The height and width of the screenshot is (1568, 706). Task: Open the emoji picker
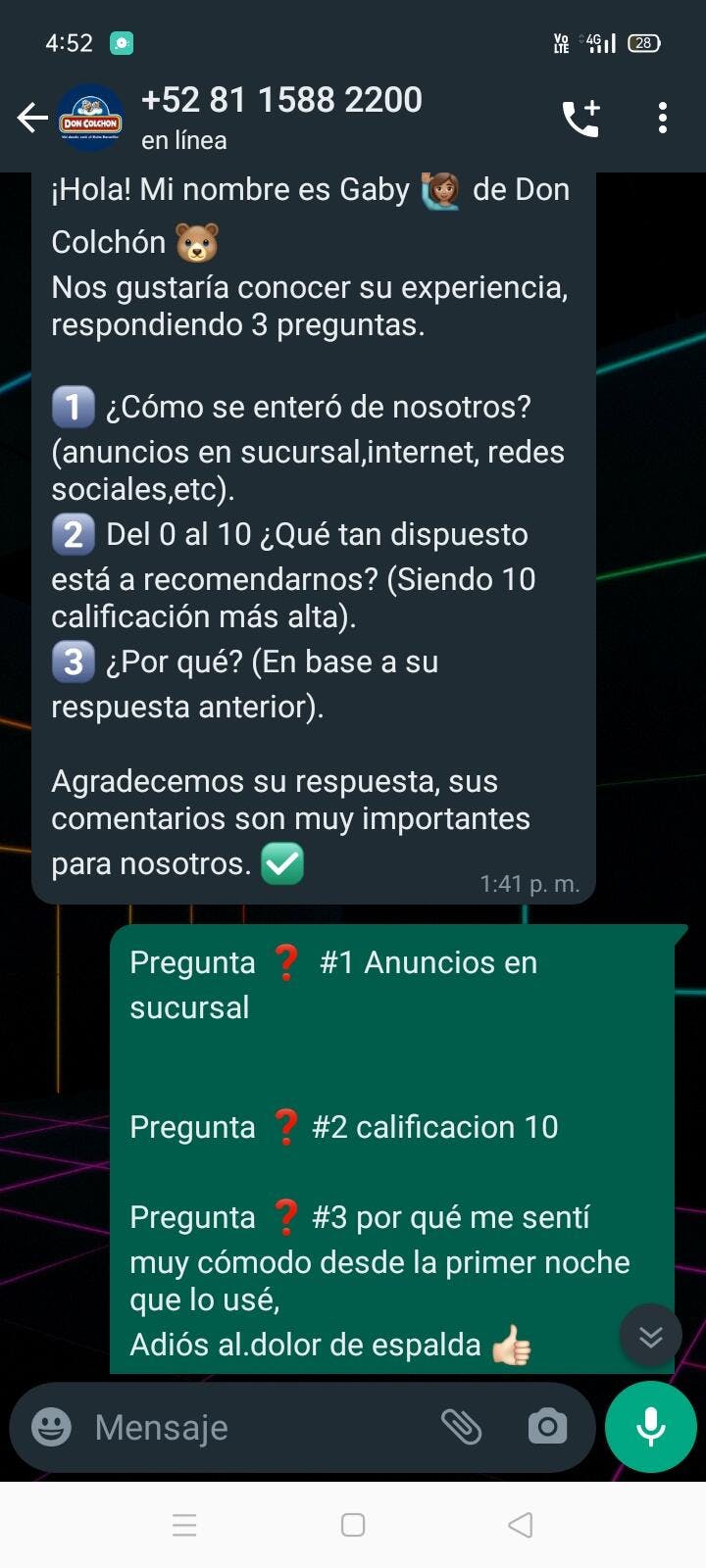click(x=51, y=1427)
